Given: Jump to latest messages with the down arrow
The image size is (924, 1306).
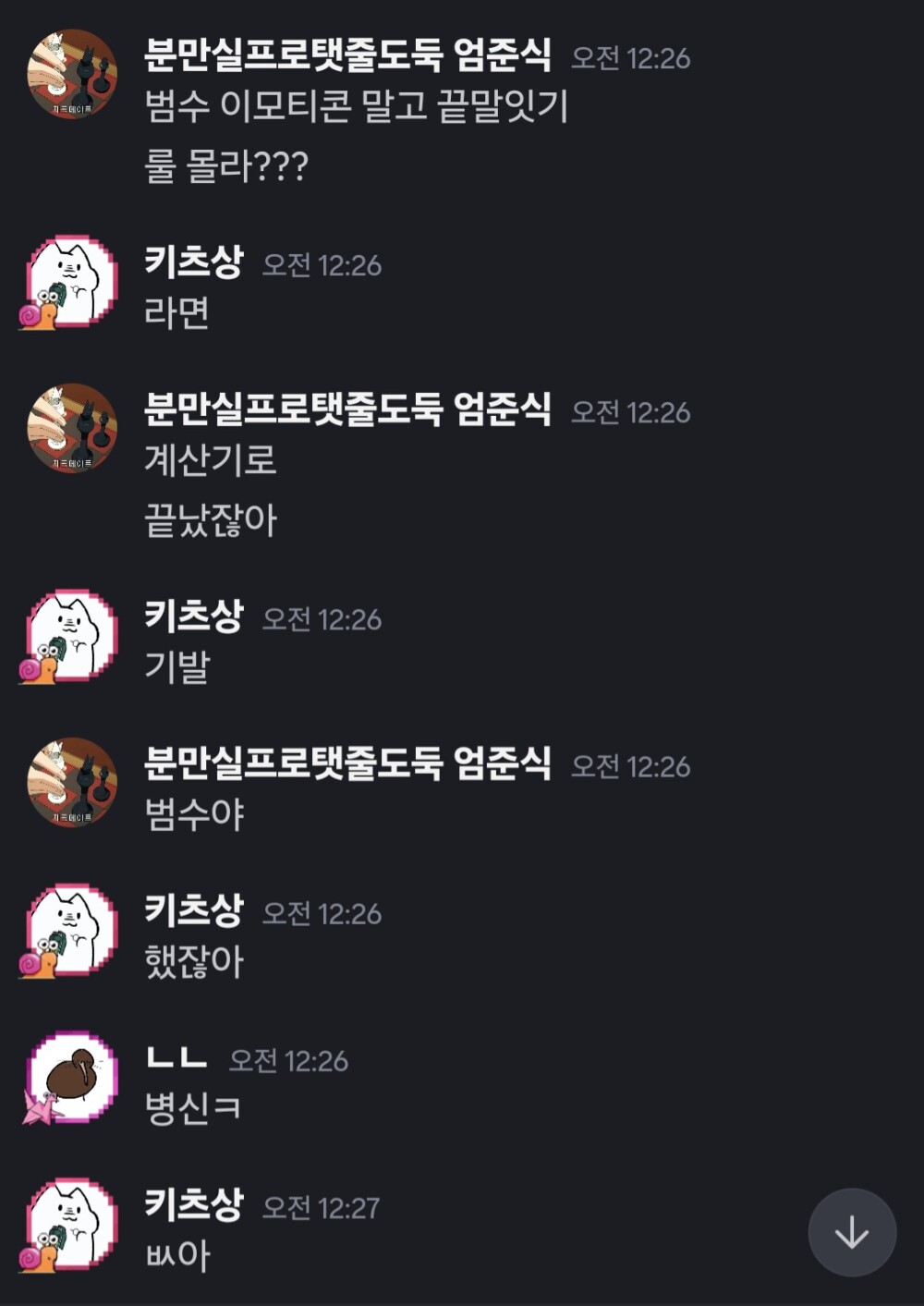Looking at the screenshot, I should click(851, 1232).
